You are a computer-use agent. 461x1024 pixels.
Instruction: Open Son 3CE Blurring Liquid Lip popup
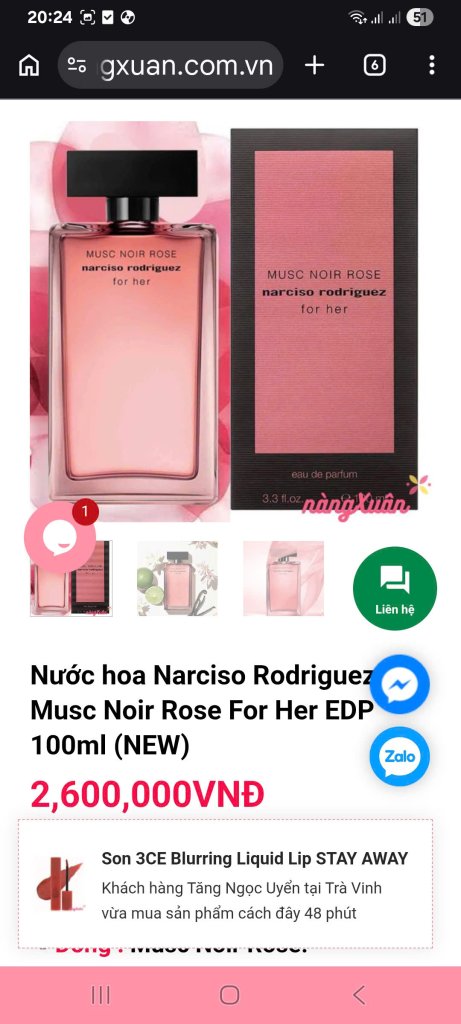point(225,884)
